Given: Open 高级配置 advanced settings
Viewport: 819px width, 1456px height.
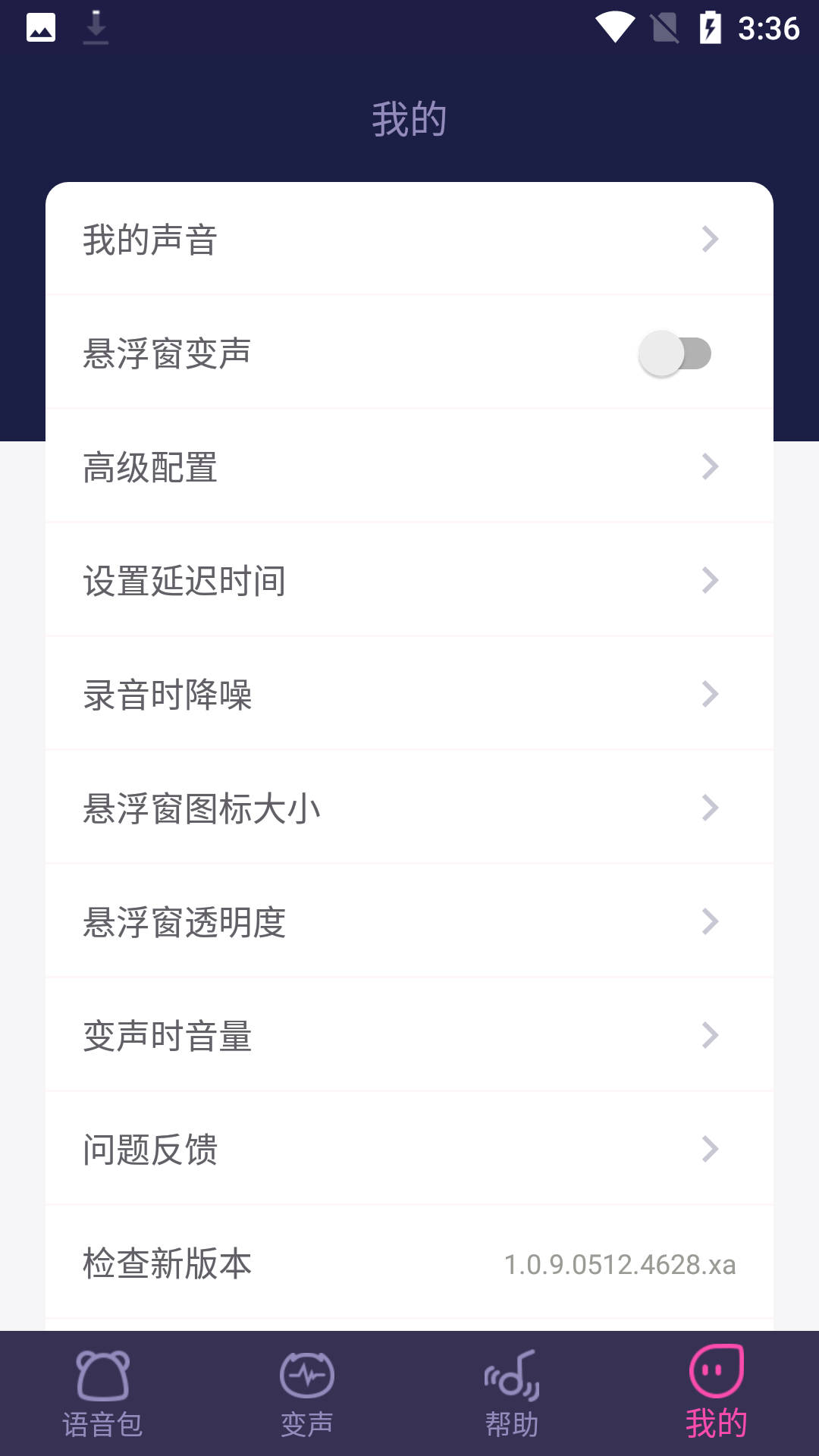Looking at the screenshot, I should click(x=409, y=467).
